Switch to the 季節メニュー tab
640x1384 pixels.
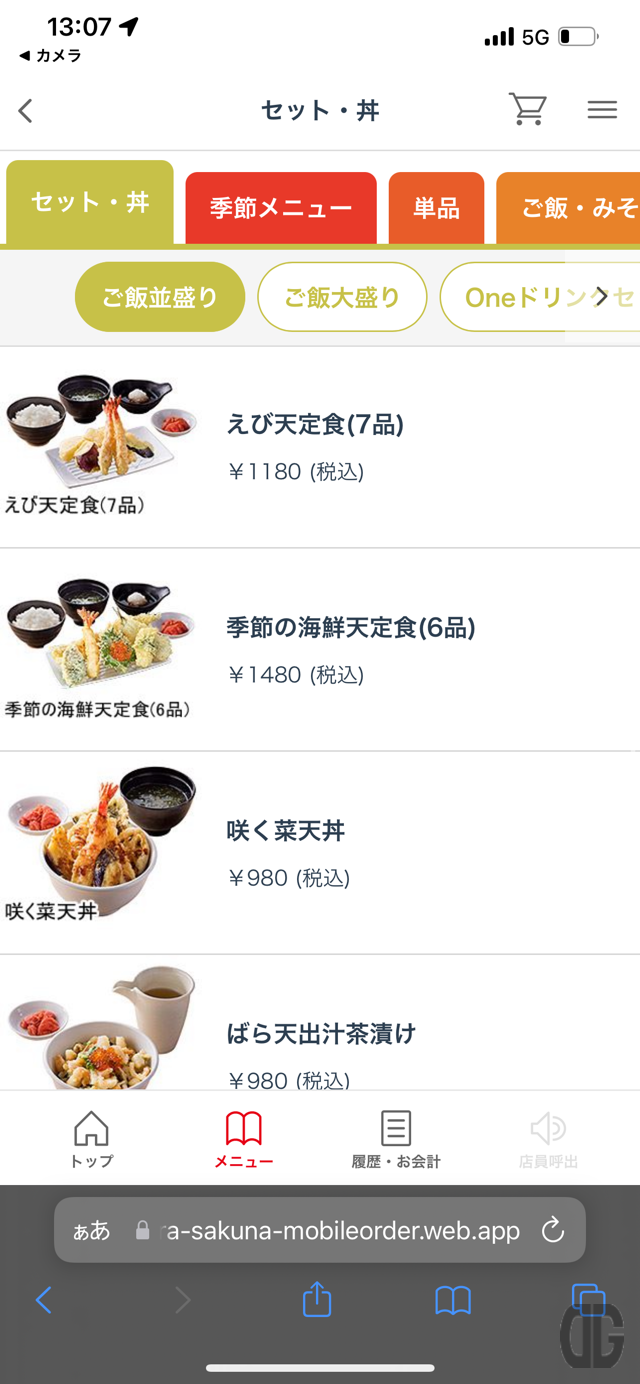coord(281,208)
